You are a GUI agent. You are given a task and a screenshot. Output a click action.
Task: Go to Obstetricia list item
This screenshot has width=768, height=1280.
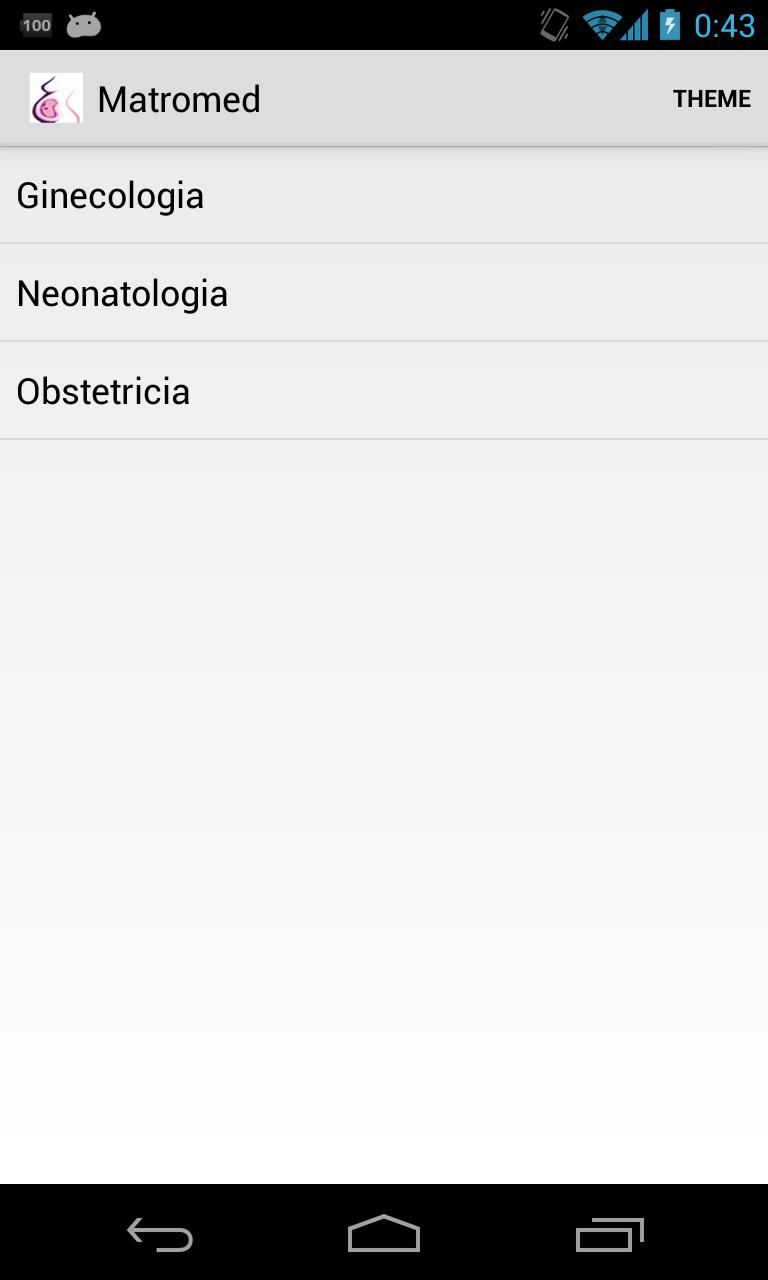pos(384,391)
